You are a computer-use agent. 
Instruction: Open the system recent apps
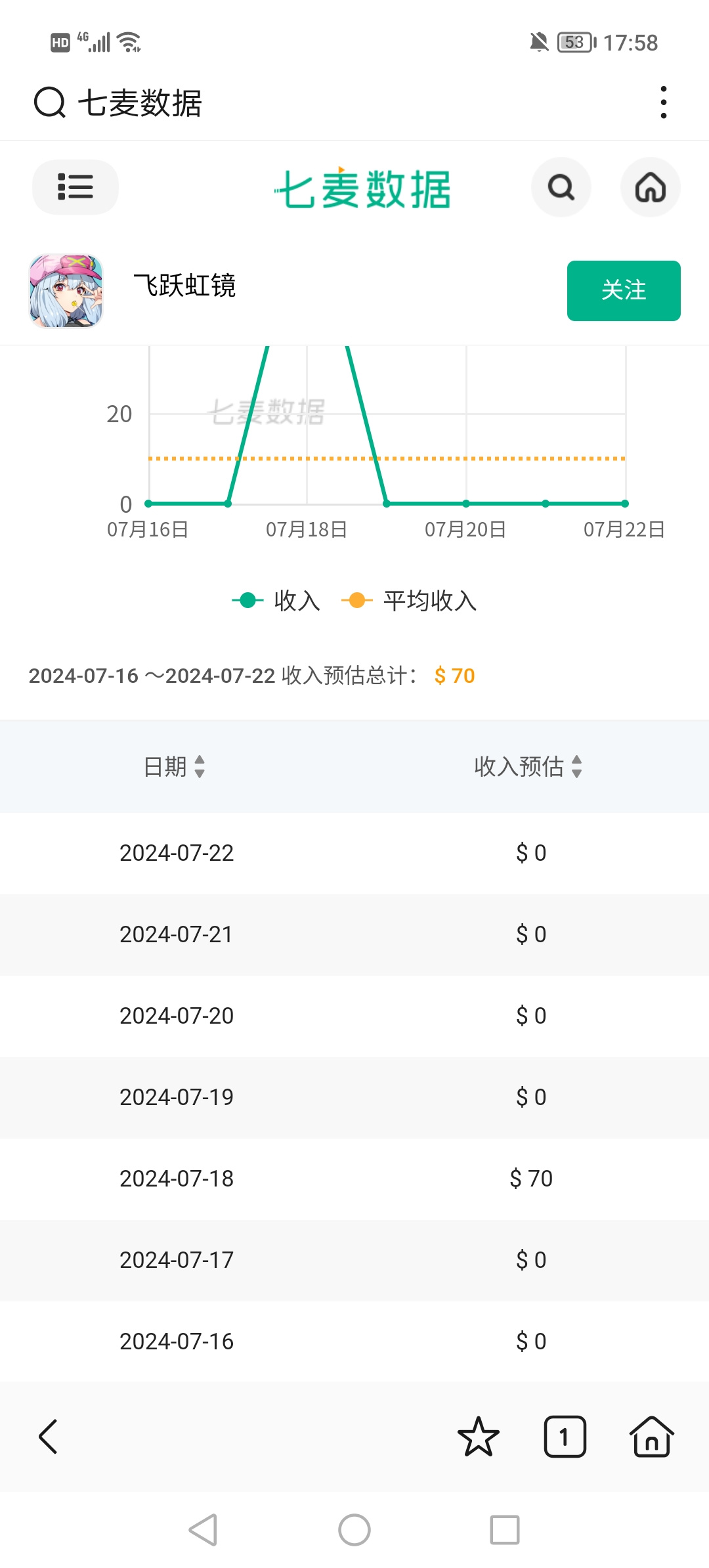tap(505, 1530)
